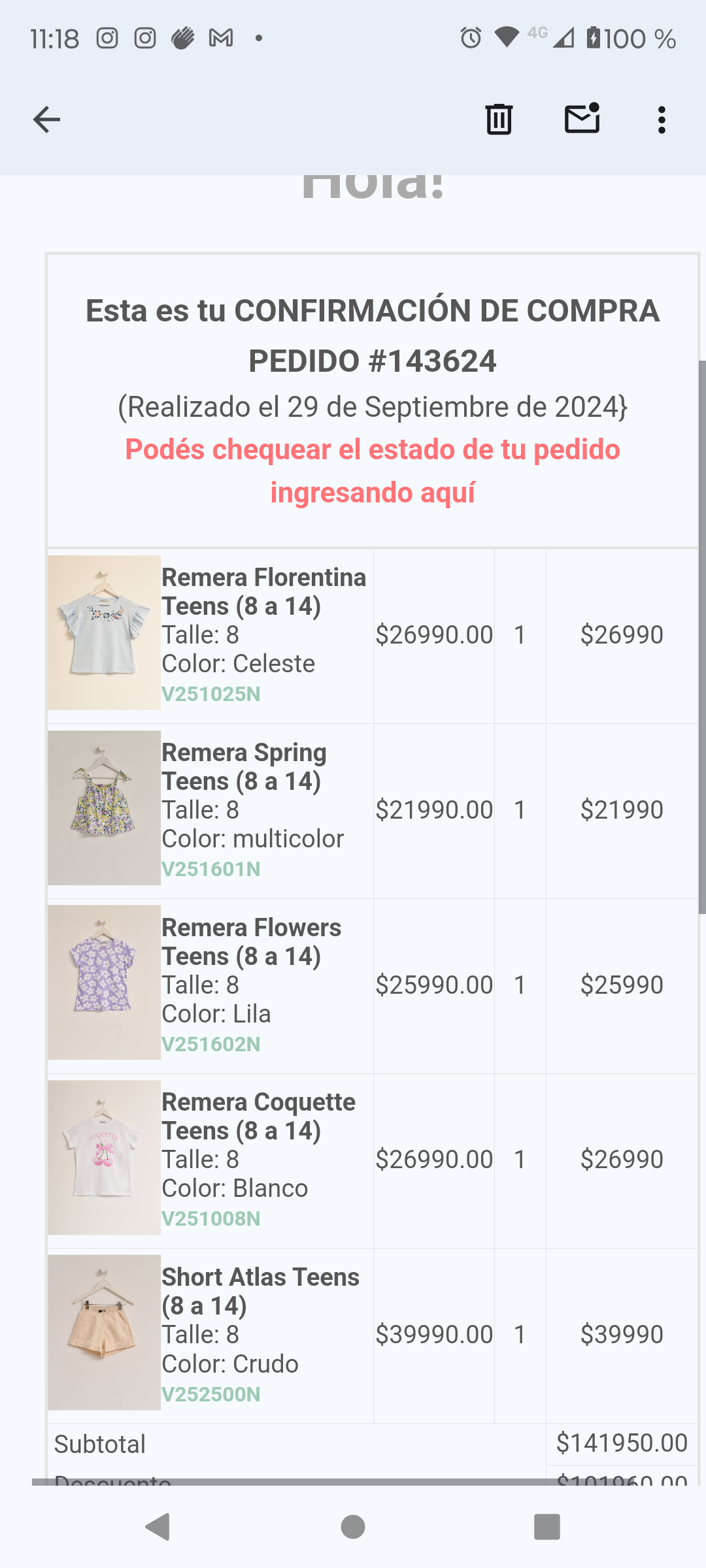Open the system recent apps view
Viewport: 706px width, 1568px height.
click(547, 1527)
